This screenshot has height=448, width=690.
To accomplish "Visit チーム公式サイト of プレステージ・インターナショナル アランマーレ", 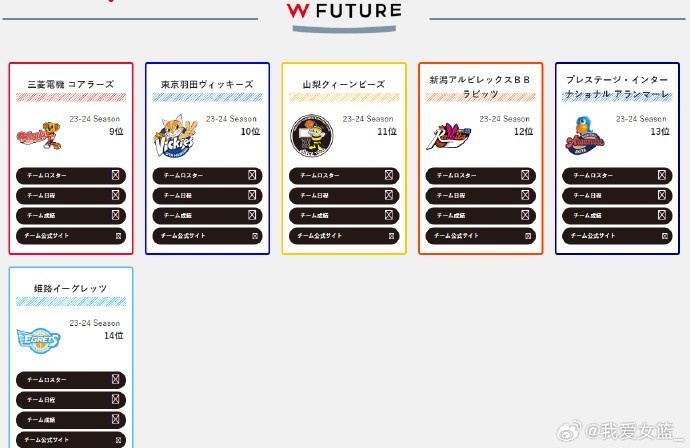I will coord(617,236).
